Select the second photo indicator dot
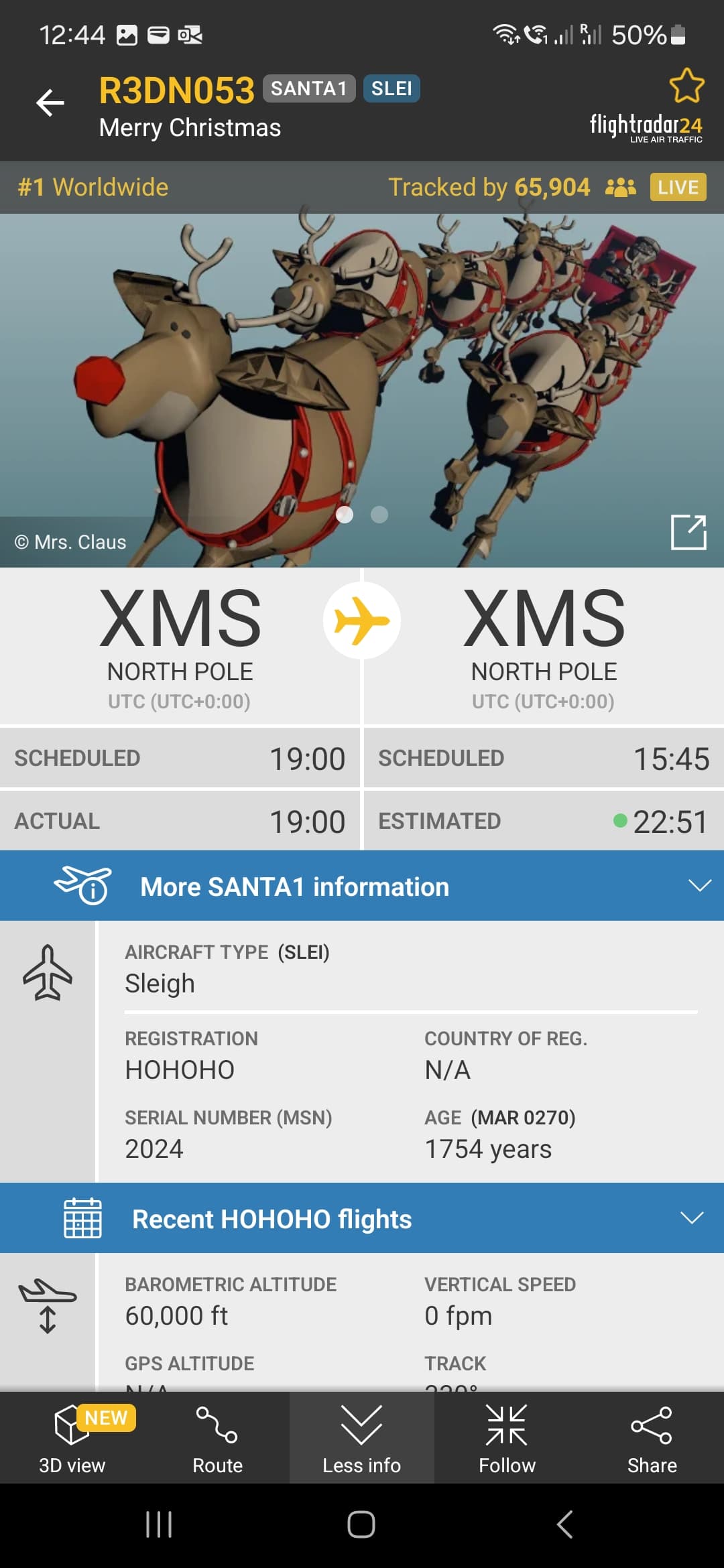Image resolution: width=724 pixels, height=1568 pixels. click(x=379, y=514)
